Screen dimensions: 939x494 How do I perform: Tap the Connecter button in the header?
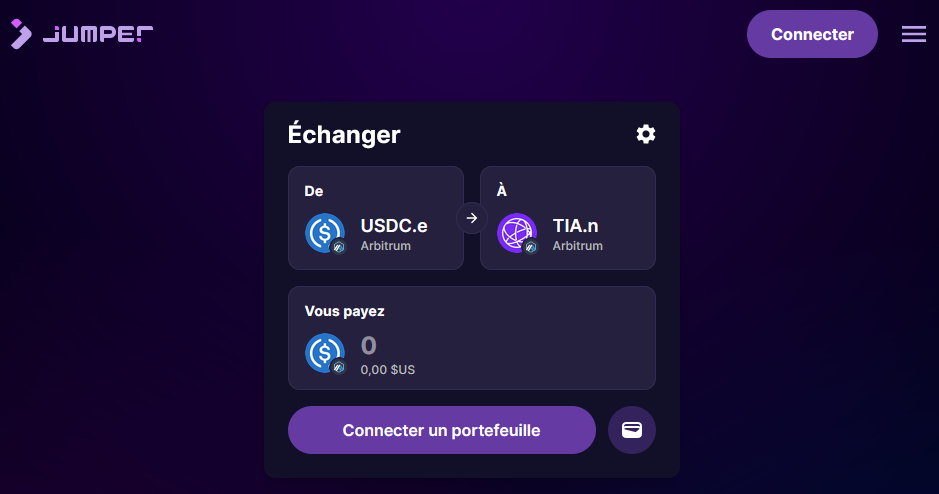[812, 34]
